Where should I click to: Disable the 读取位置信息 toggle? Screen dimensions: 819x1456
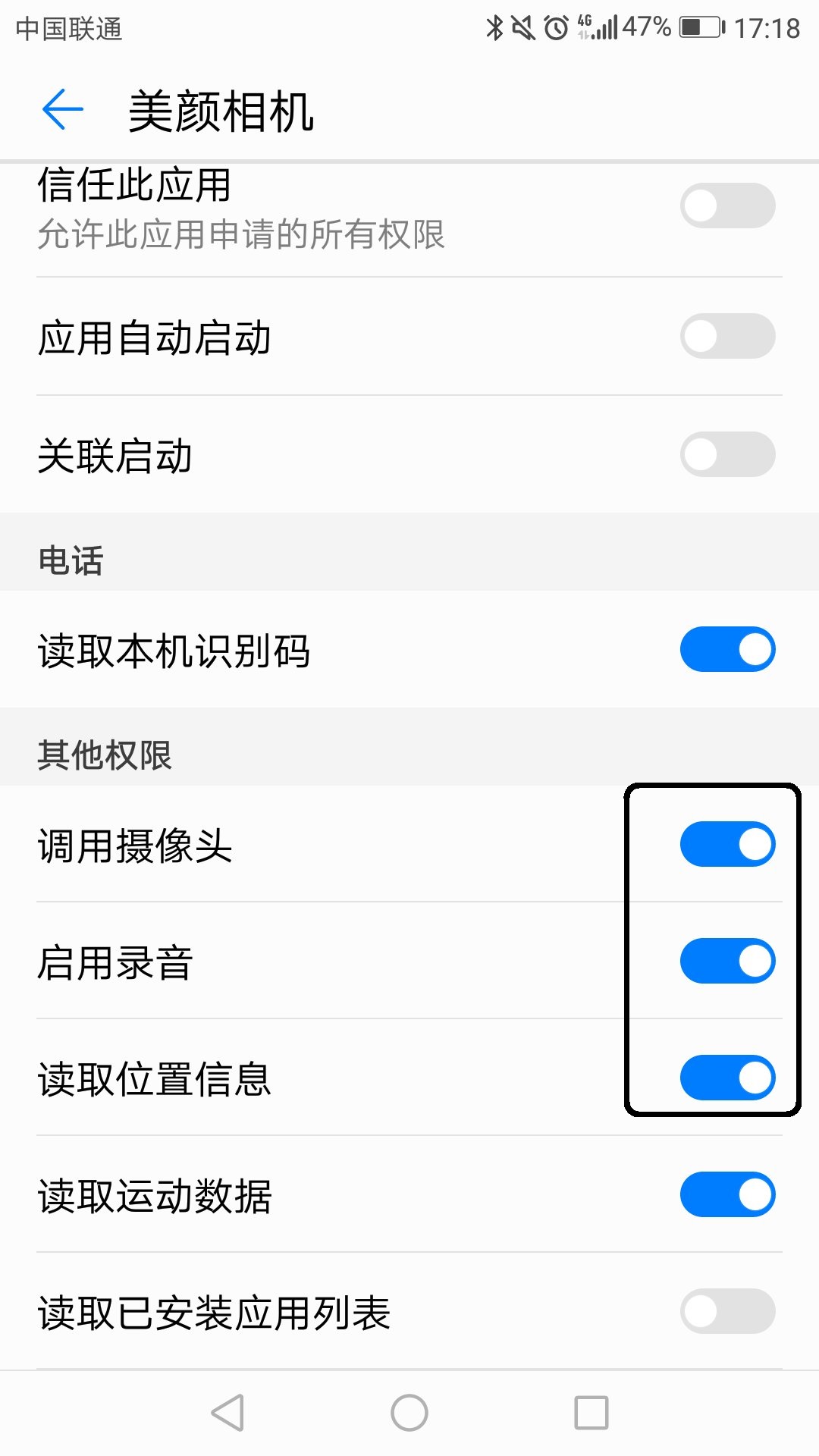coord(727,1078)
